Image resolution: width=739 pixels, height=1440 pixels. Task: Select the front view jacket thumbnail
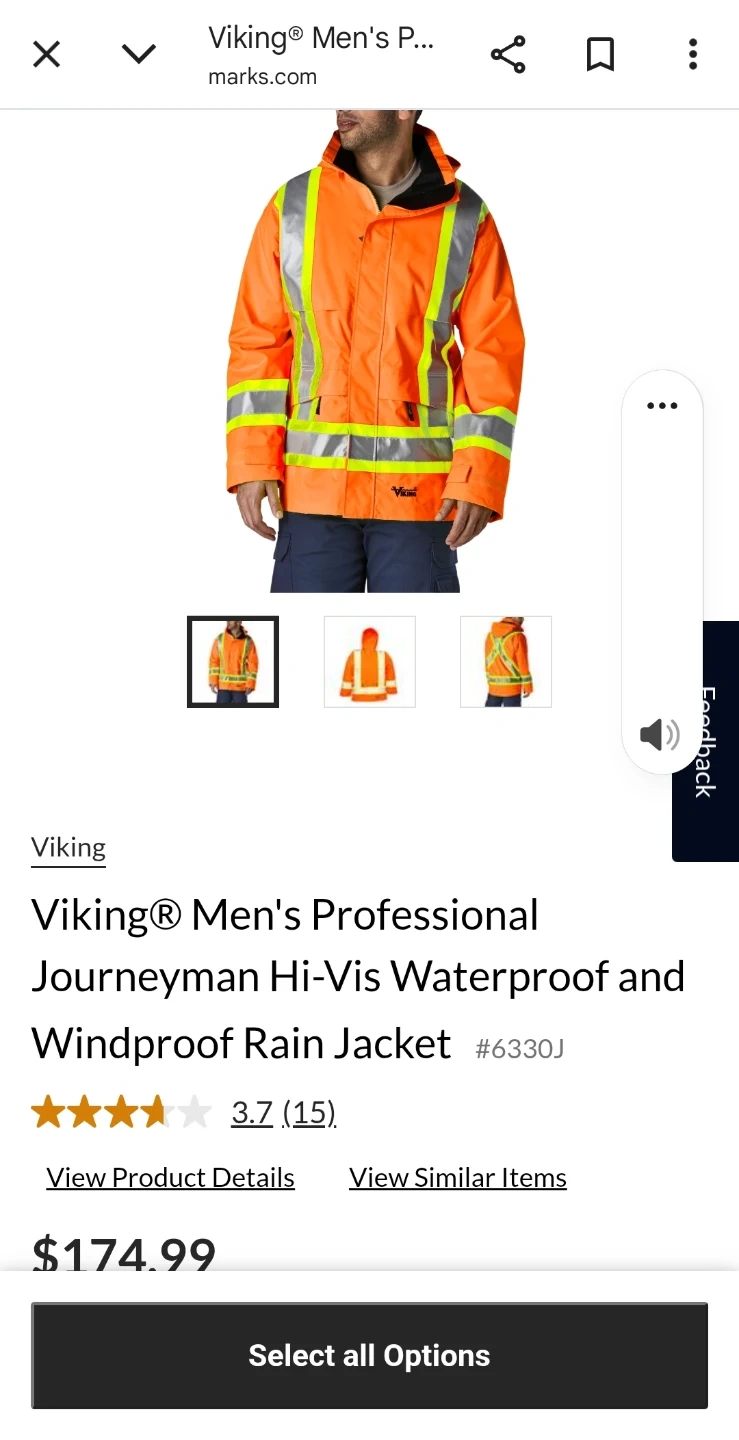(x=233, y=662)
